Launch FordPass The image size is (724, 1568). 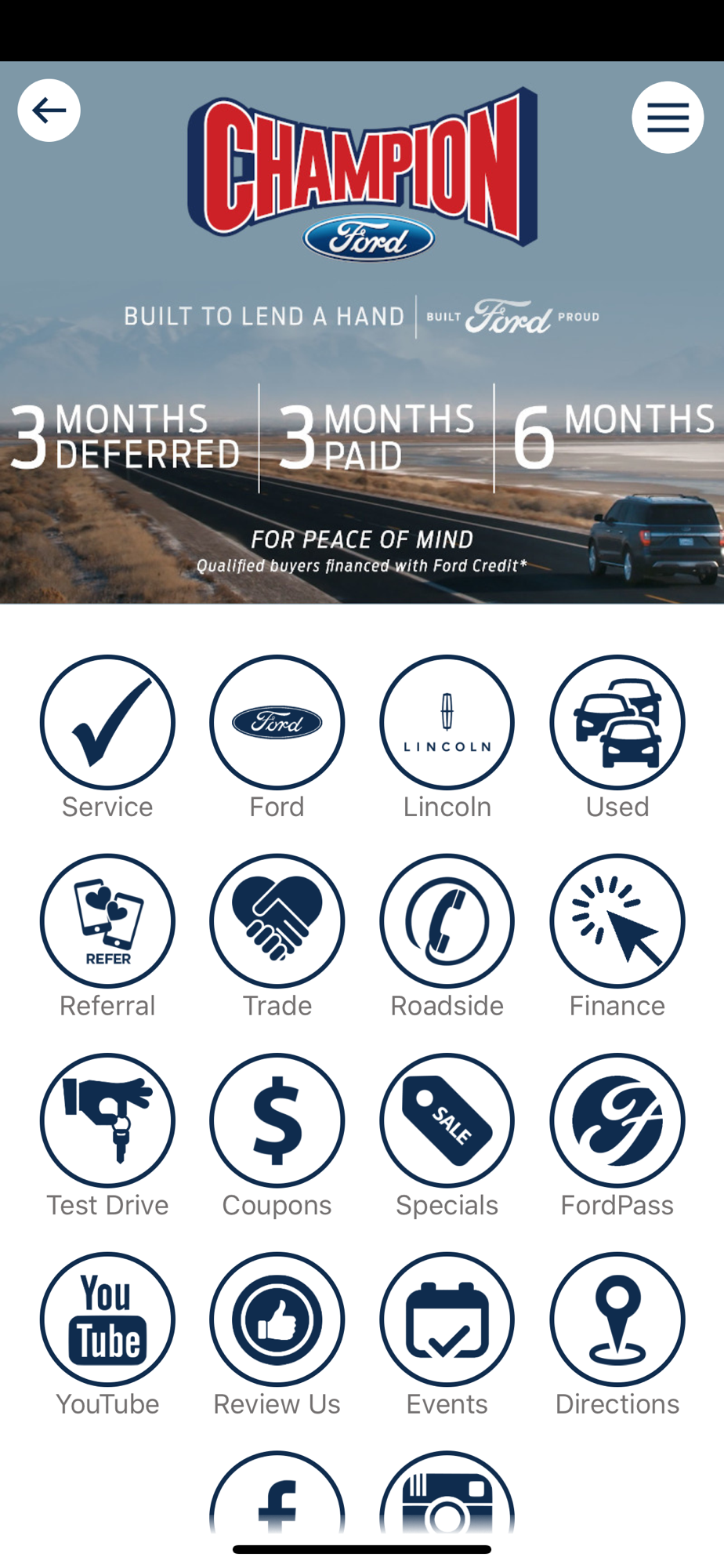(x=617, y=1120)
